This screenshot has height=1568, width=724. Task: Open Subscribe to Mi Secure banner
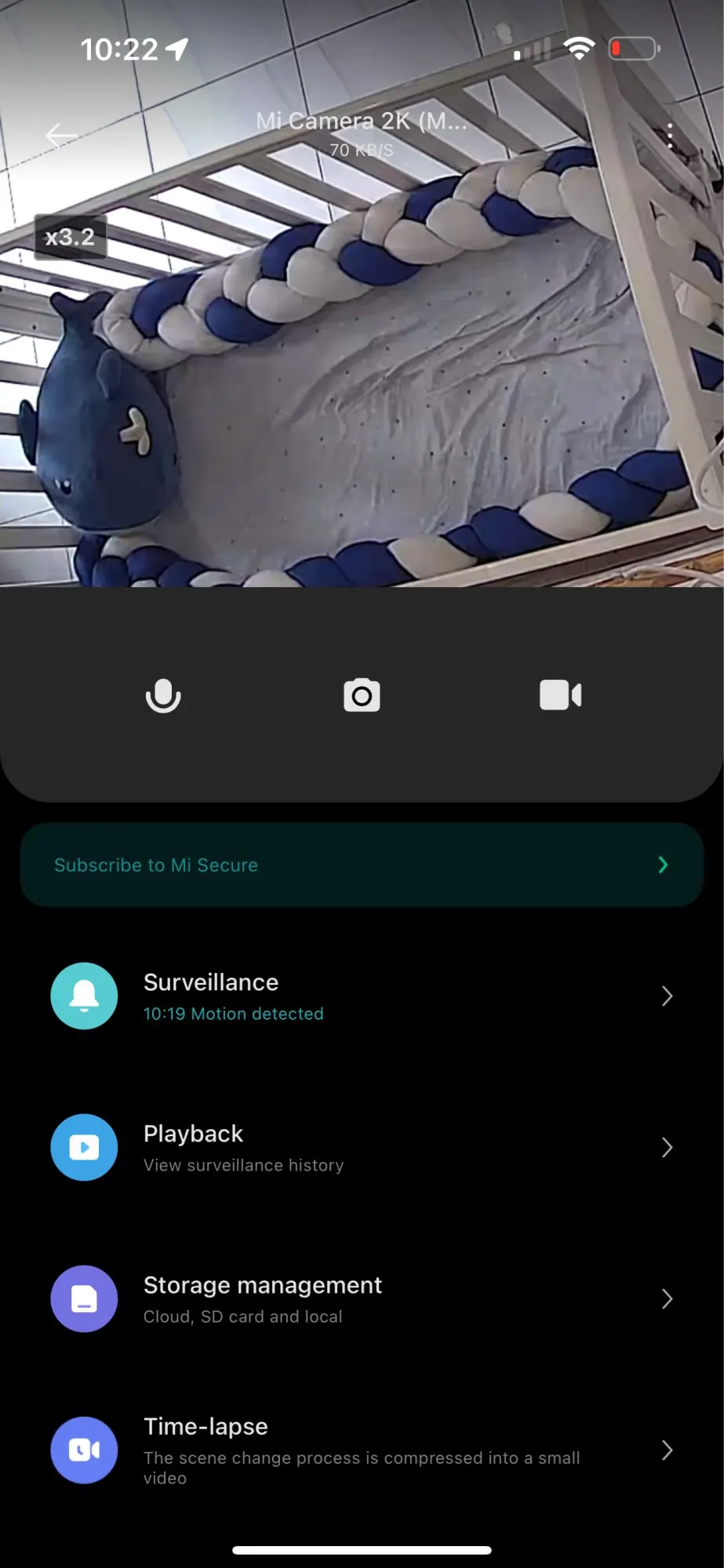coord(362,865)
